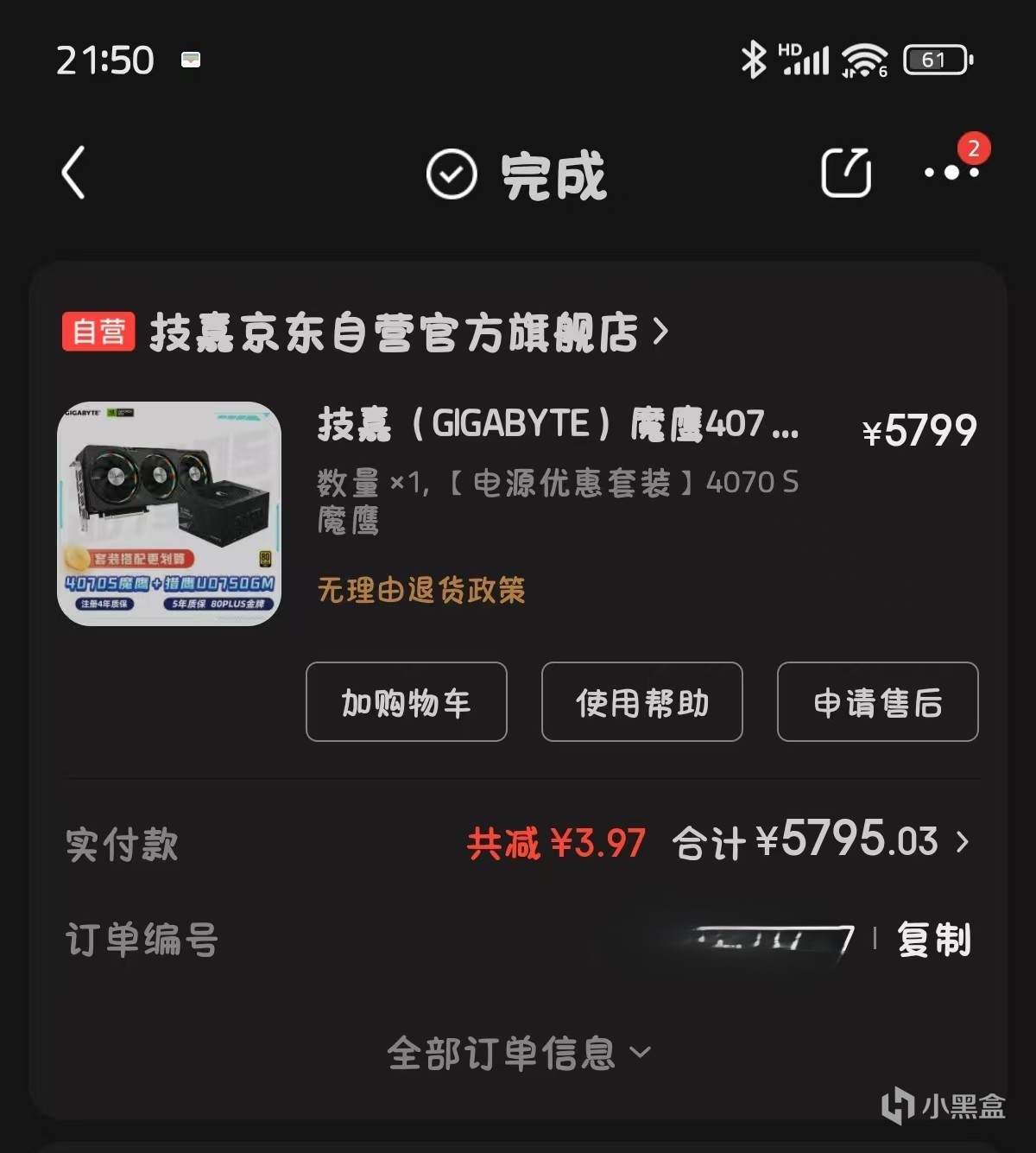Share this order via the share icon

click(x=845, y=173)
